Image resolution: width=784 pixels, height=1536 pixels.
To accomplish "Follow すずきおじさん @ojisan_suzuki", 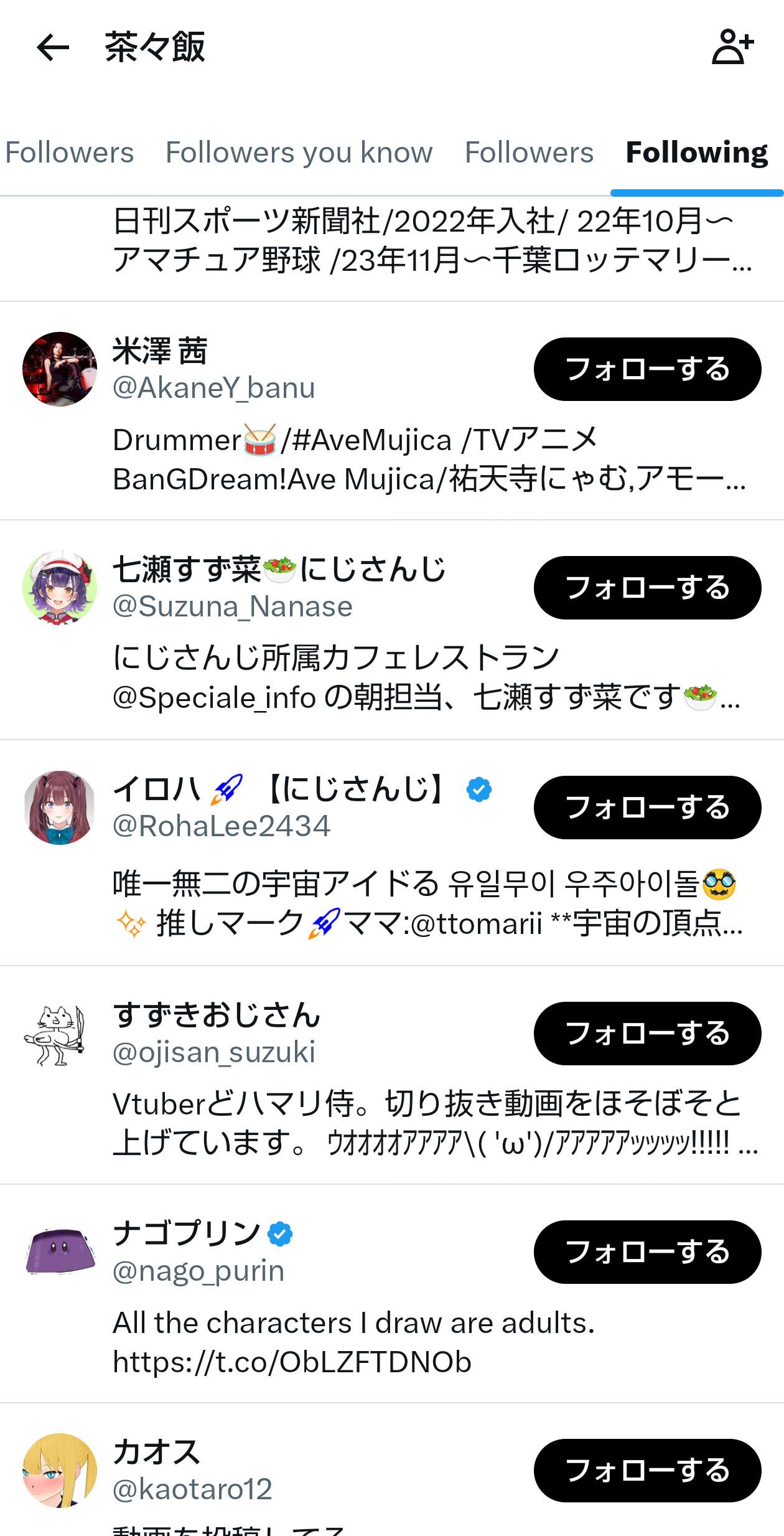I will tap(647, 1034).
